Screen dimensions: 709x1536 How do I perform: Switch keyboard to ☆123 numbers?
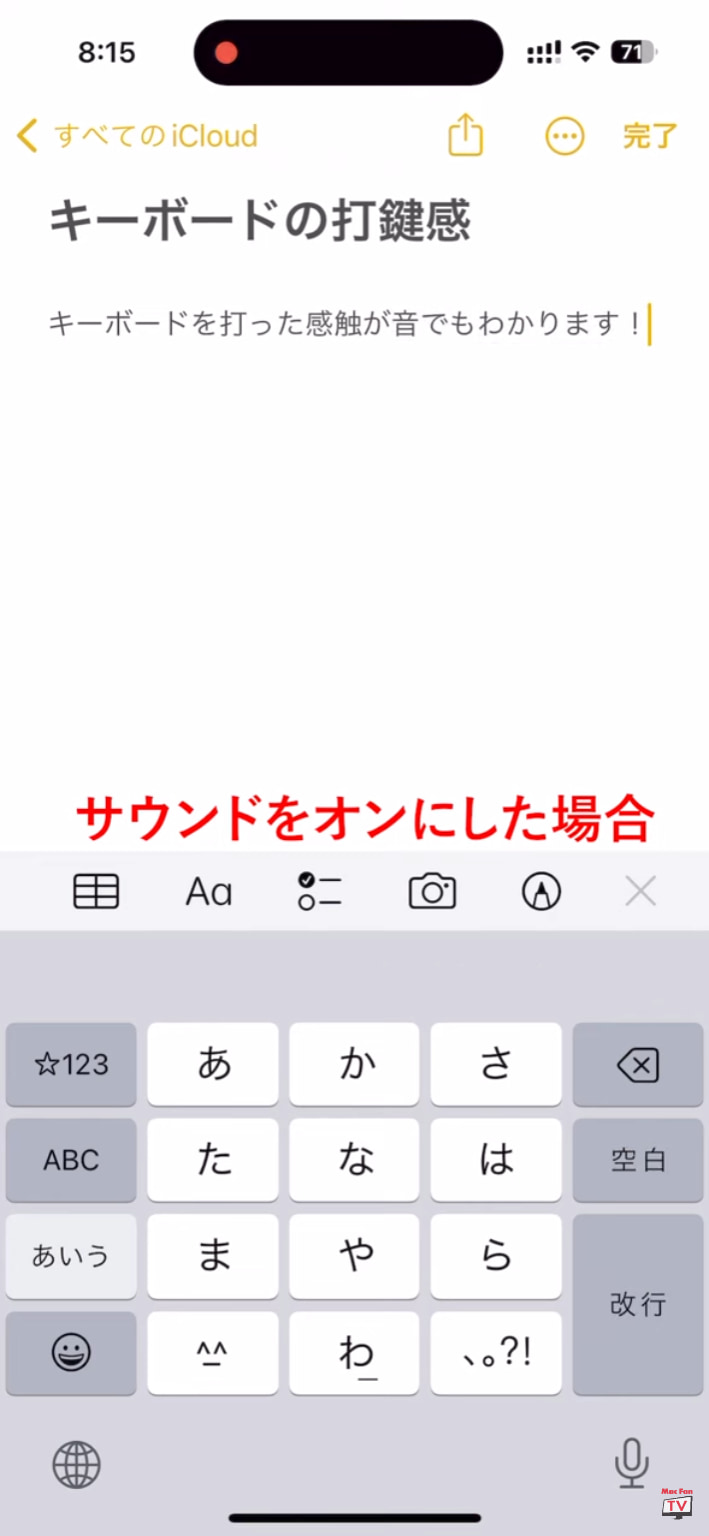pyautogui.click(x=71, y=1065)
